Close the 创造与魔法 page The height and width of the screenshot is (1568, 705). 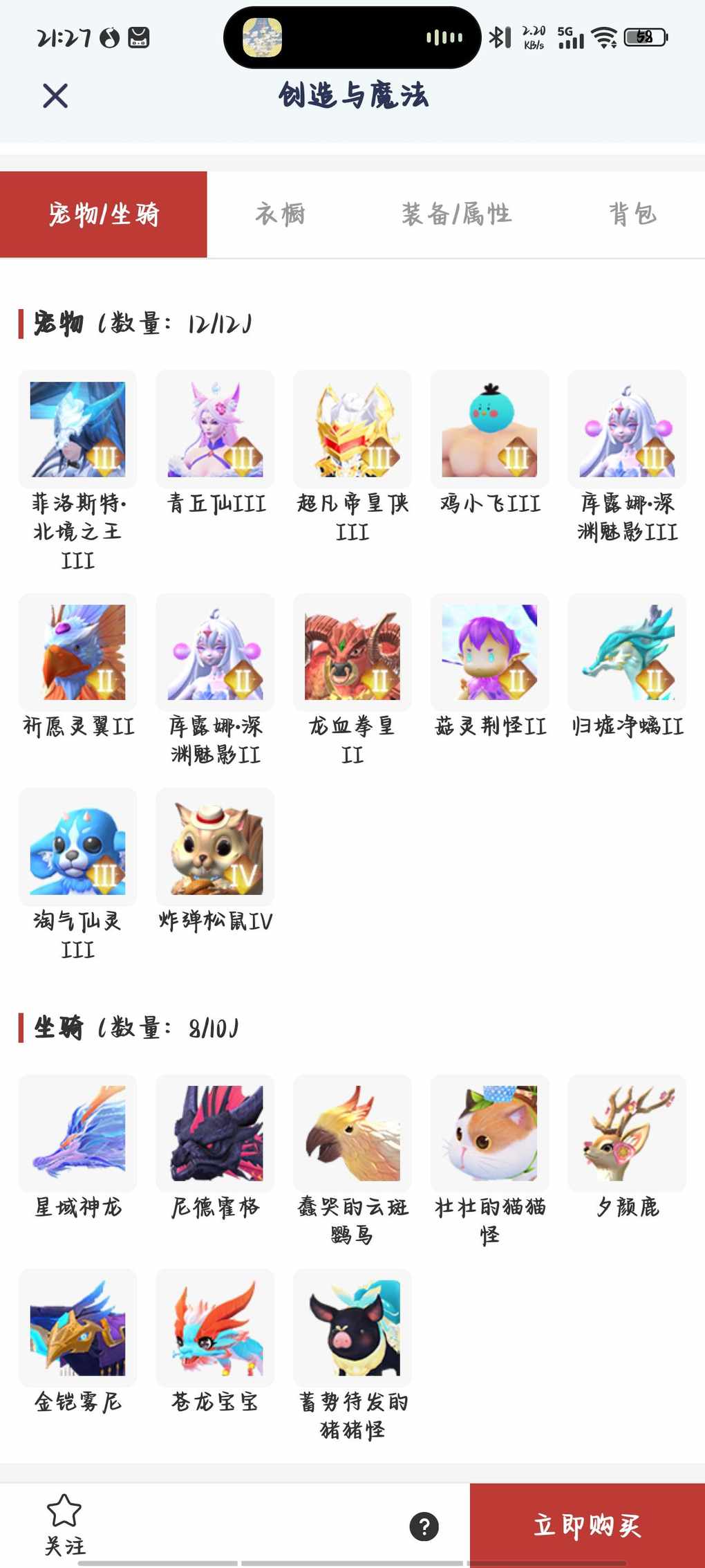pyautogui.click(x=55, y=95)
